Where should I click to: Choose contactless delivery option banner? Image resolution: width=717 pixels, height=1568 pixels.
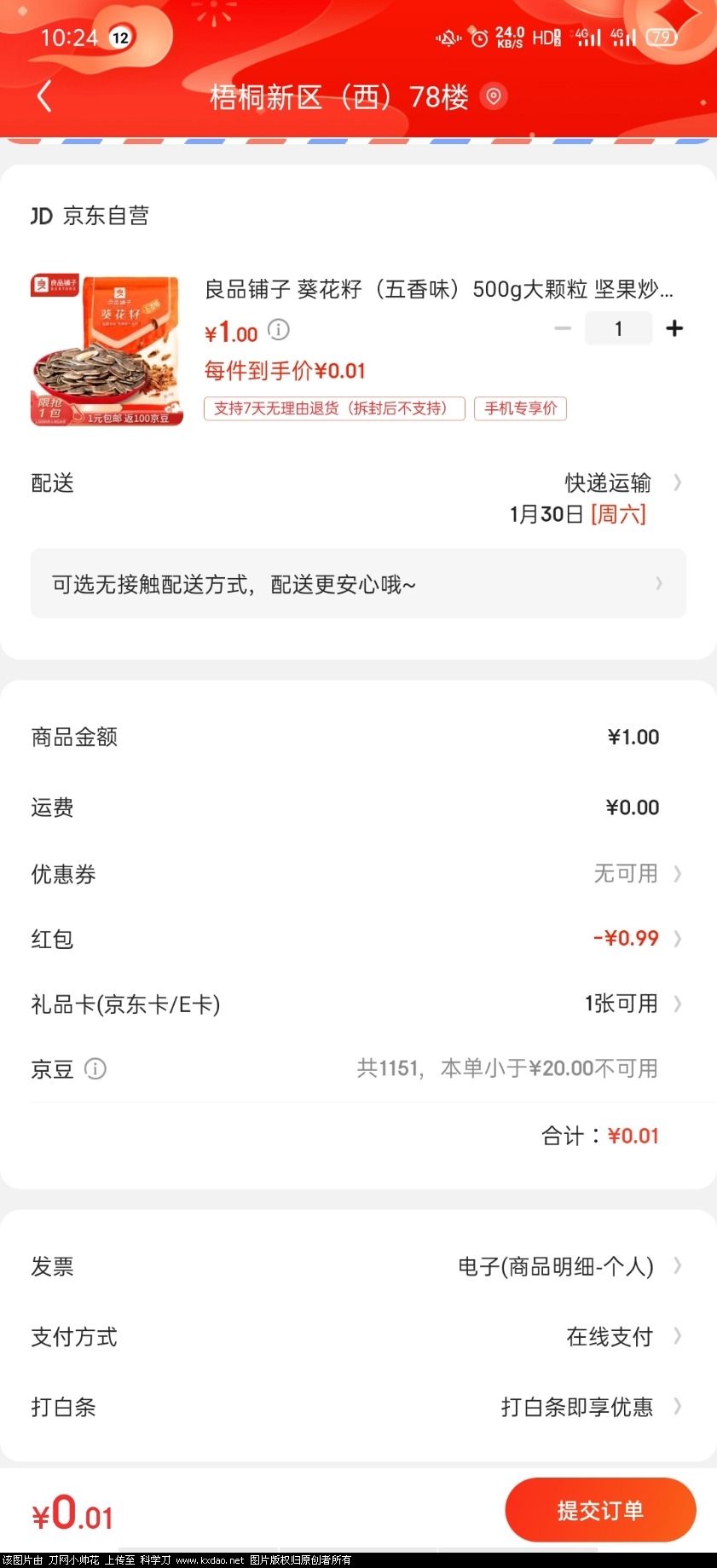point(358,584)
